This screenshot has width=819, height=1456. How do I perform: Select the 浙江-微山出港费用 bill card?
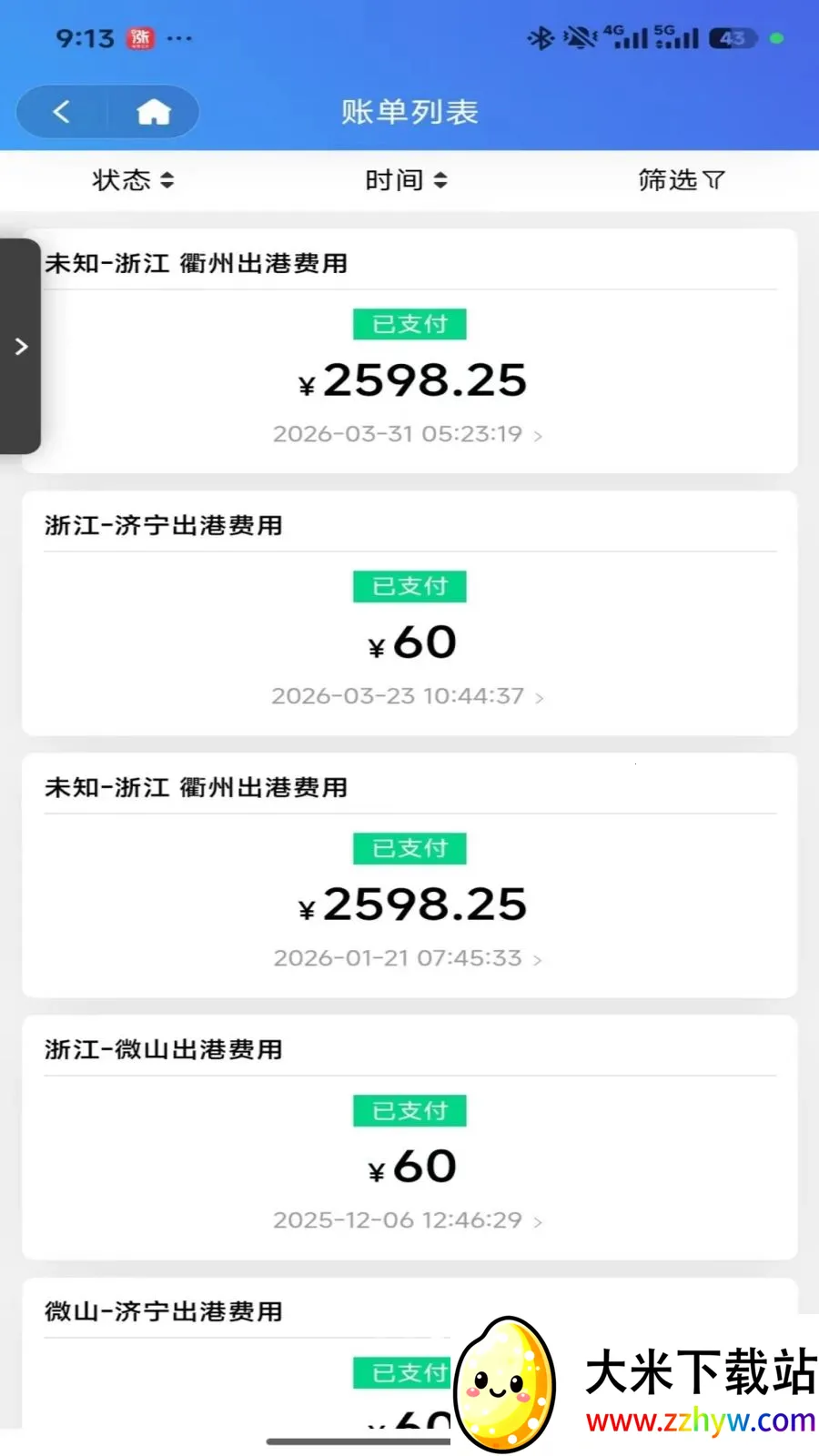pos(409,1137)
